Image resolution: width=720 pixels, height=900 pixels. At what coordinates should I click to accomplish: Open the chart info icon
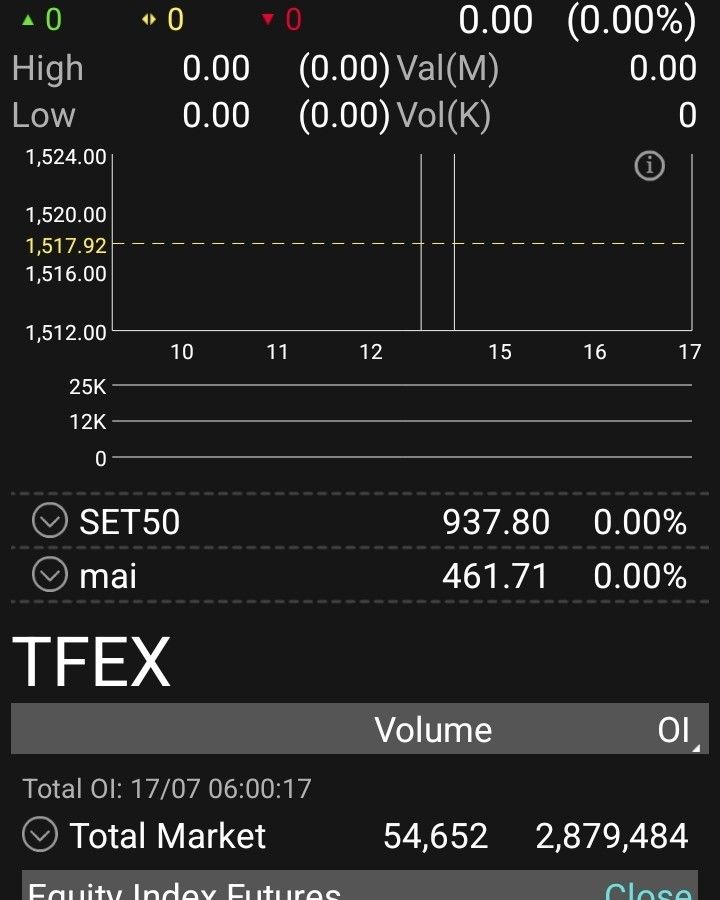pyautogui.click(x=650, y=166)
